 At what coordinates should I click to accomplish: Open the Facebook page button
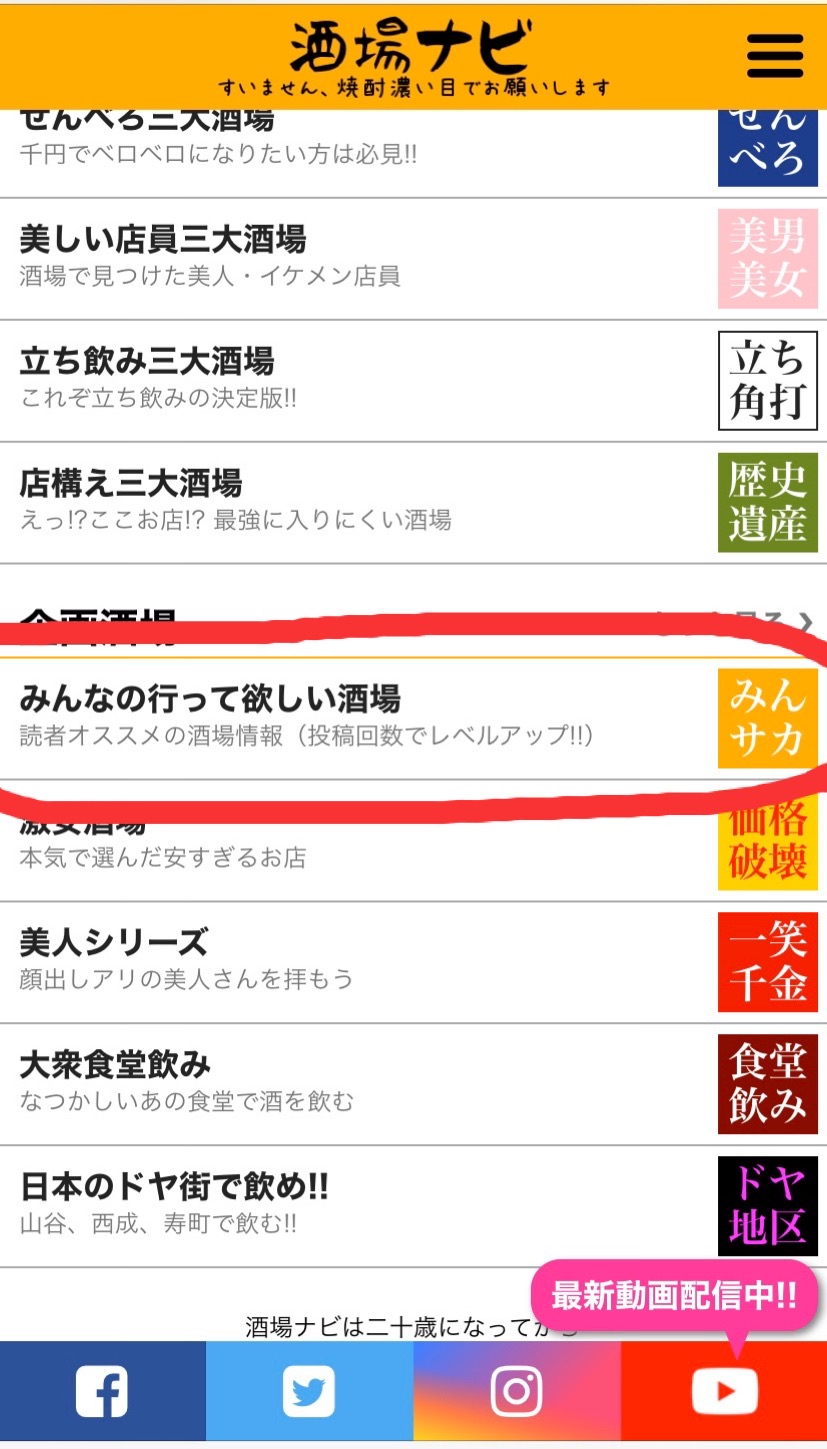click(x=103, y=1391)
